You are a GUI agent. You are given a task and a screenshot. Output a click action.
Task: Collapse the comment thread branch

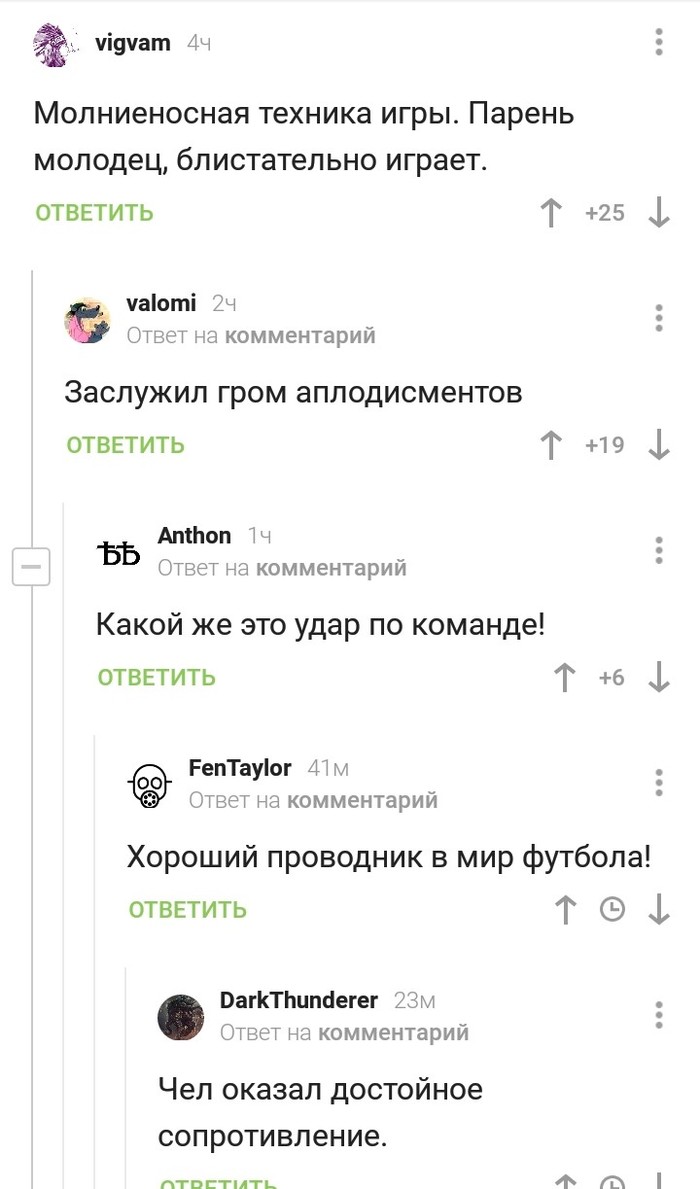[x=31, y=568]
